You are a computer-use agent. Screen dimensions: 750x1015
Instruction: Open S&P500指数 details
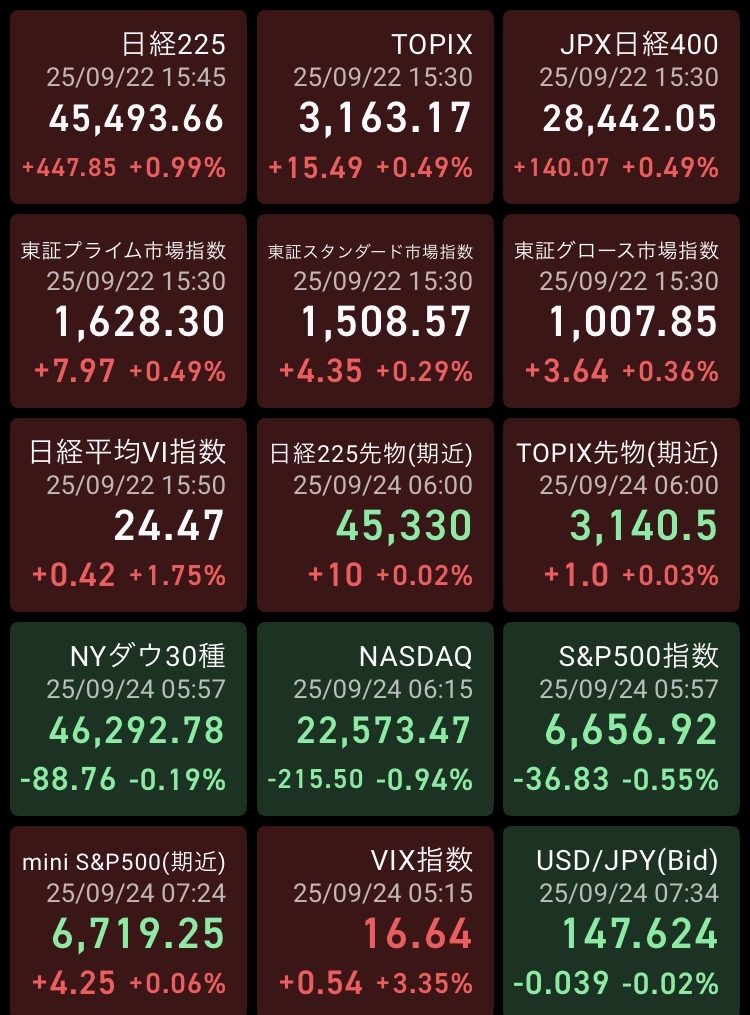[x=621, y=719]
